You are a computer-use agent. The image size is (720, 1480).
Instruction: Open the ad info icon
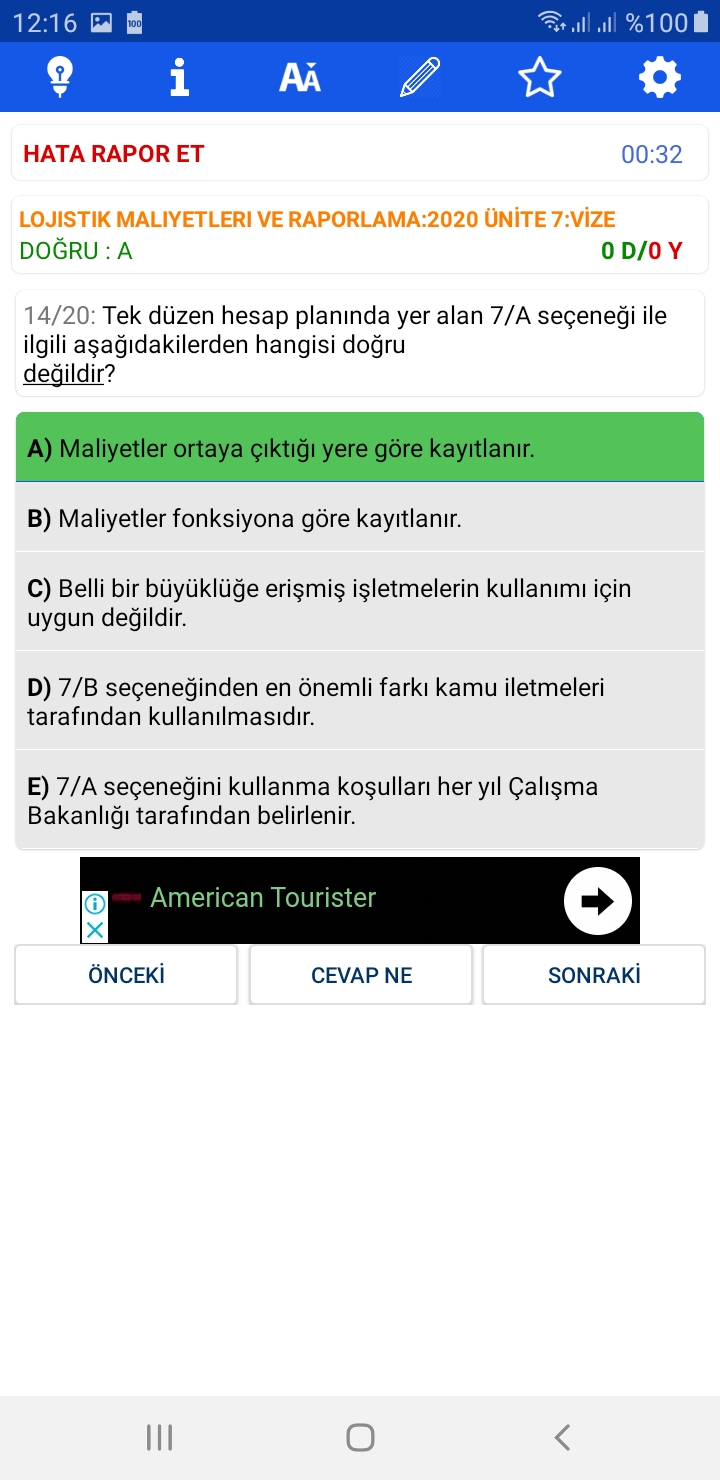point(94,904)
